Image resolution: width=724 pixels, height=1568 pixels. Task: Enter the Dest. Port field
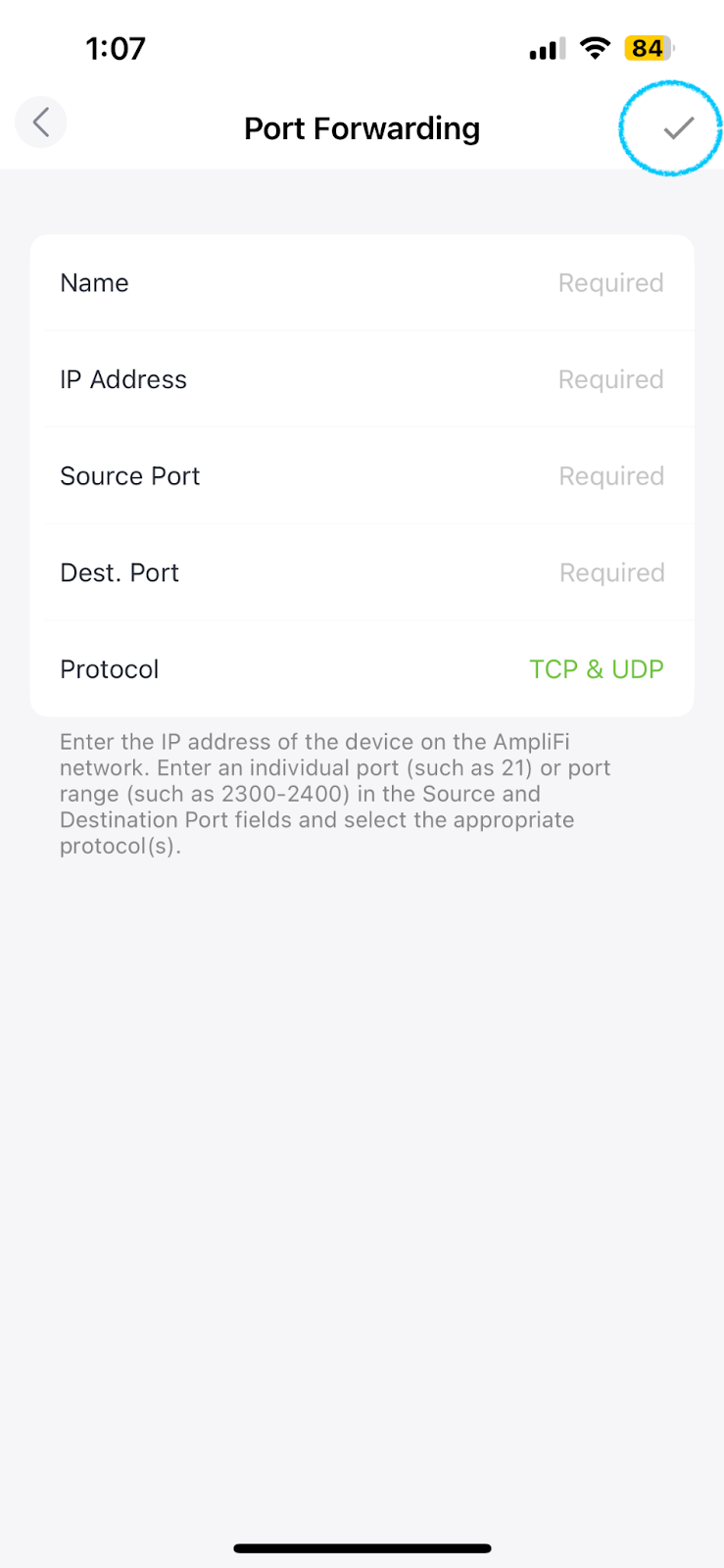click(362, 572)
